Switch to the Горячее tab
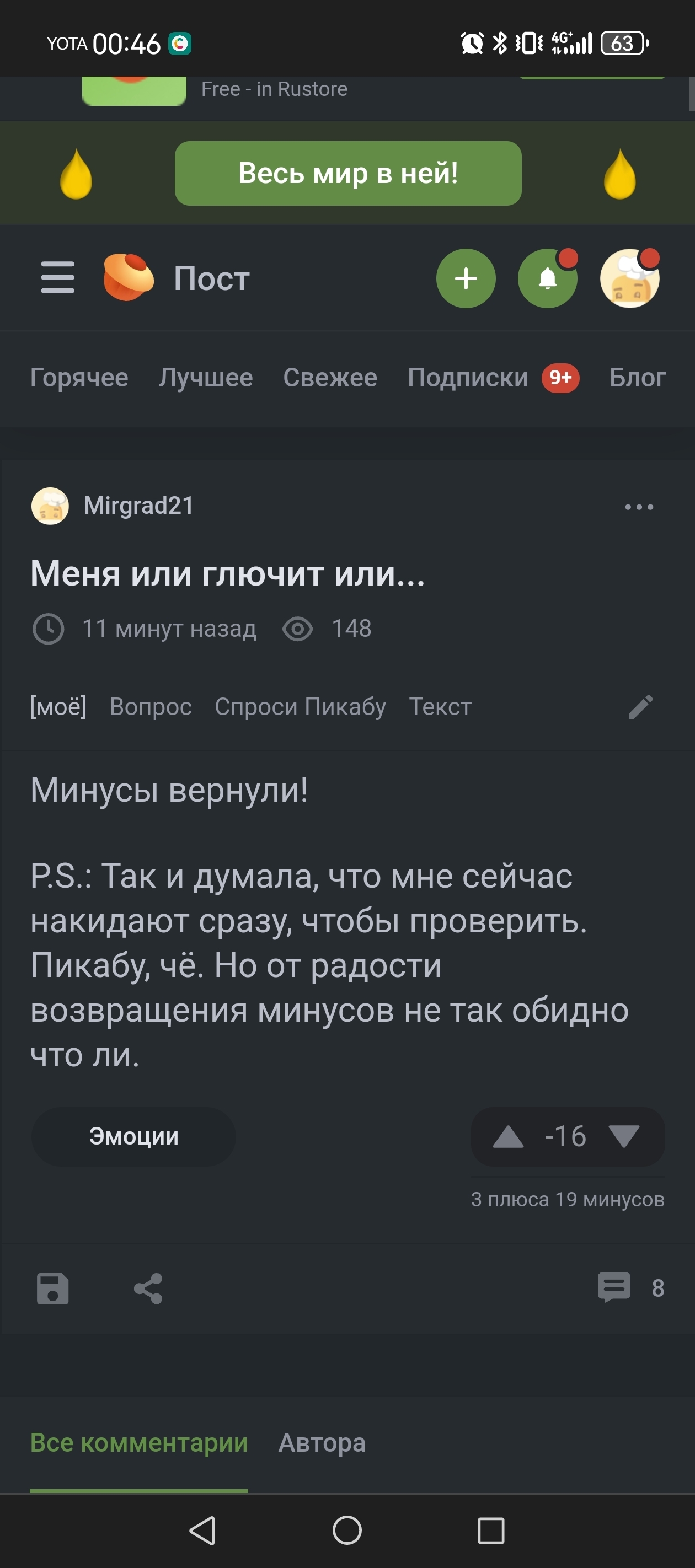The image size is (695, 1568). pyautogui.click(x=79, y=378)
